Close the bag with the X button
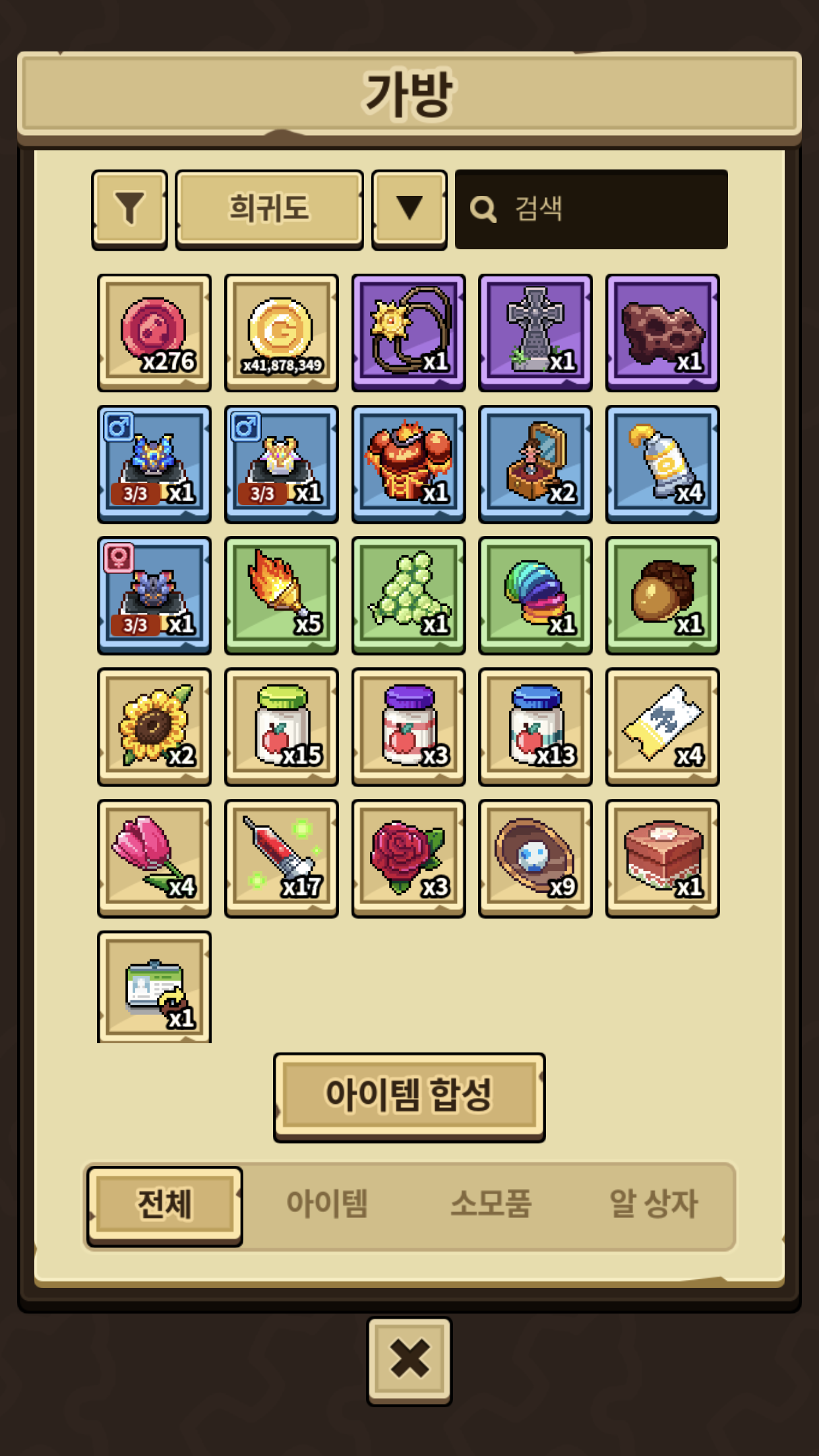The image size is (819, 1456). (409, 1360)
